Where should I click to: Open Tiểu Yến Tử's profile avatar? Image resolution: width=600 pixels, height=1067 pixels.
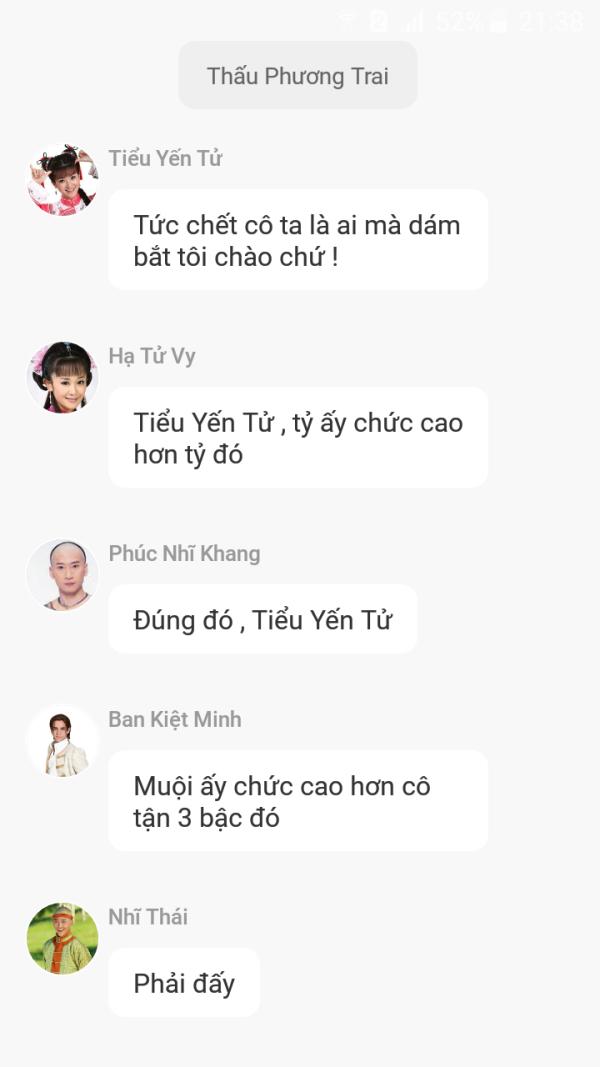62,180
